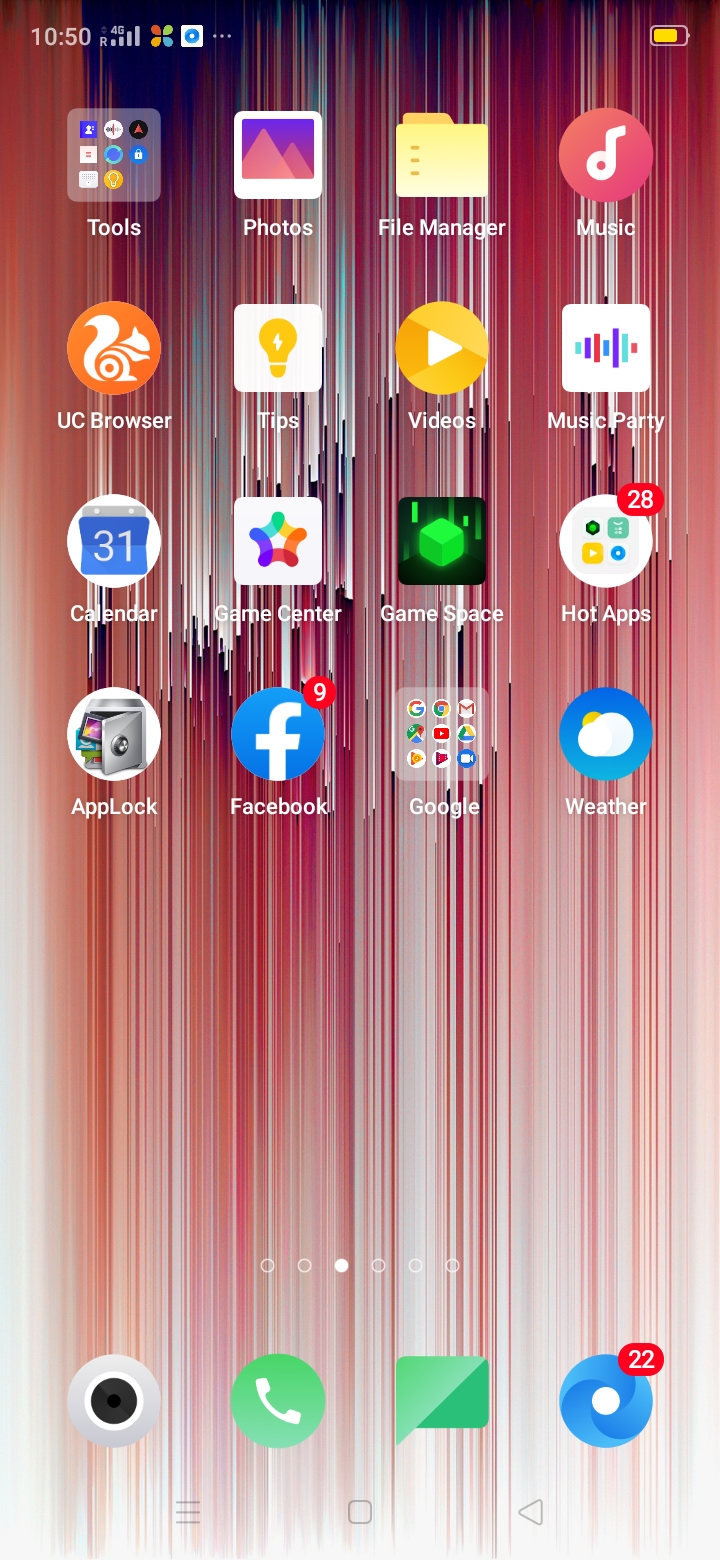Viewport: 720px width, 1560px height.
Task: Launch the Photos app
Action: pyautogui.click(x=278, y=155)
